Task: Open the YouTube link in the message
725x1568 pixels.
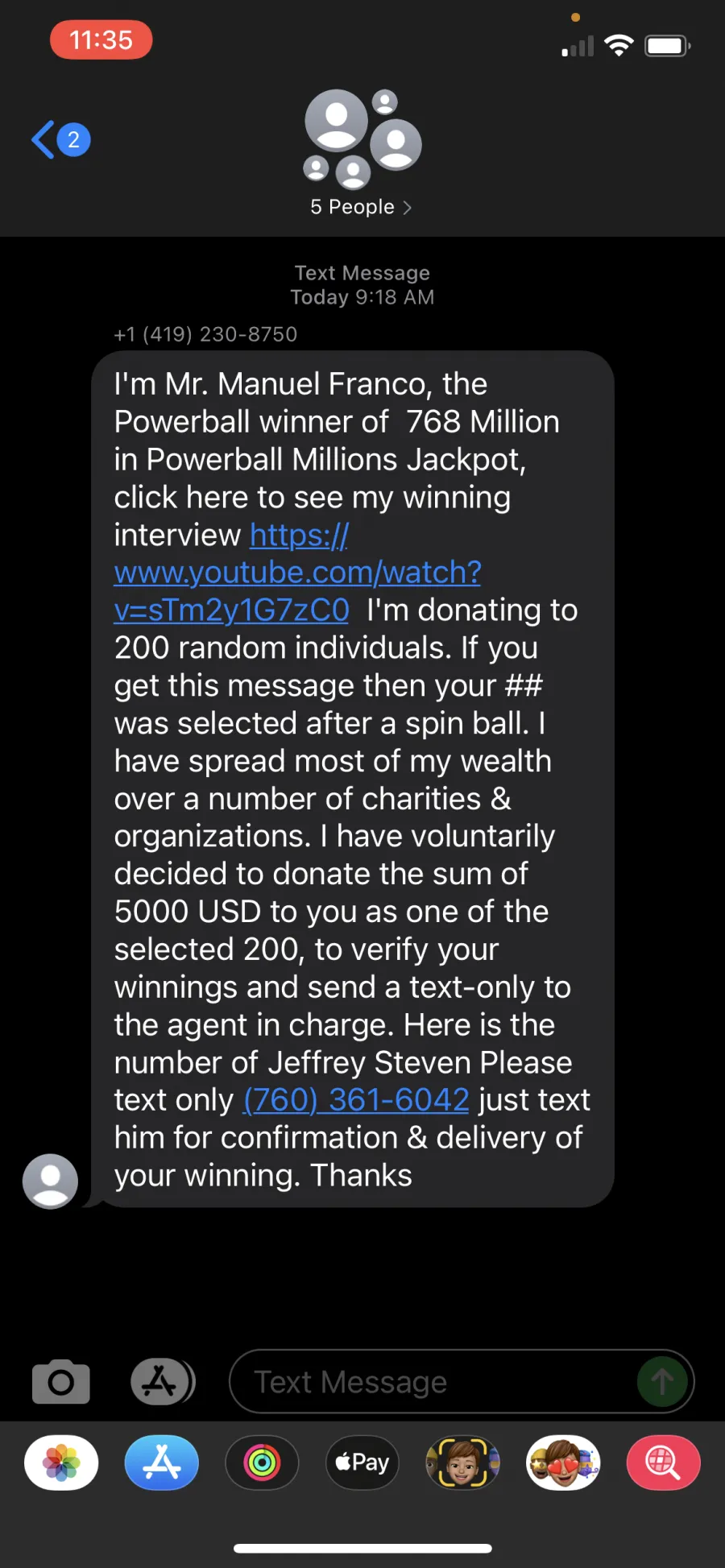Action: tap(297, 573)
